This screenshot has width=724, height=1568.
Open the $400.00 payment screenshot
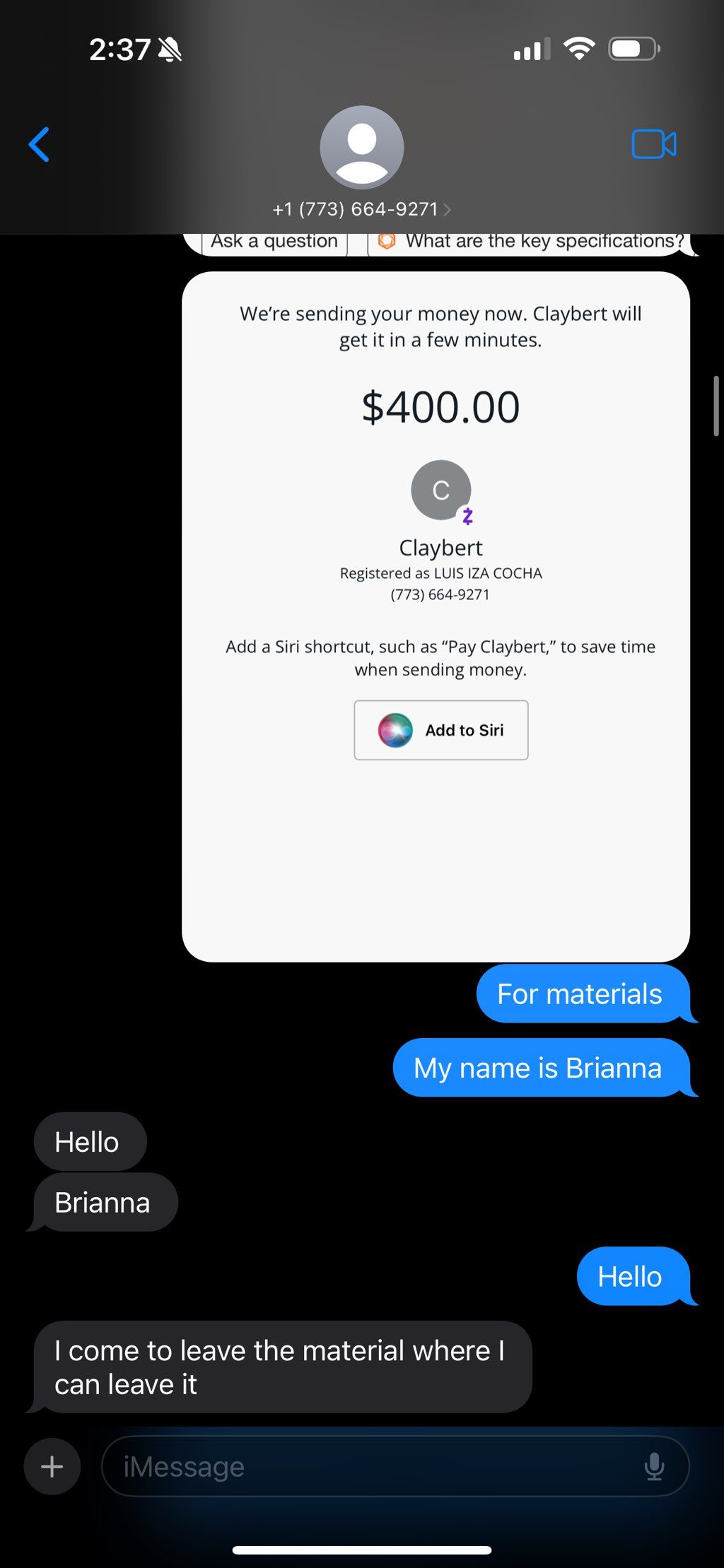tap(436, 616)
